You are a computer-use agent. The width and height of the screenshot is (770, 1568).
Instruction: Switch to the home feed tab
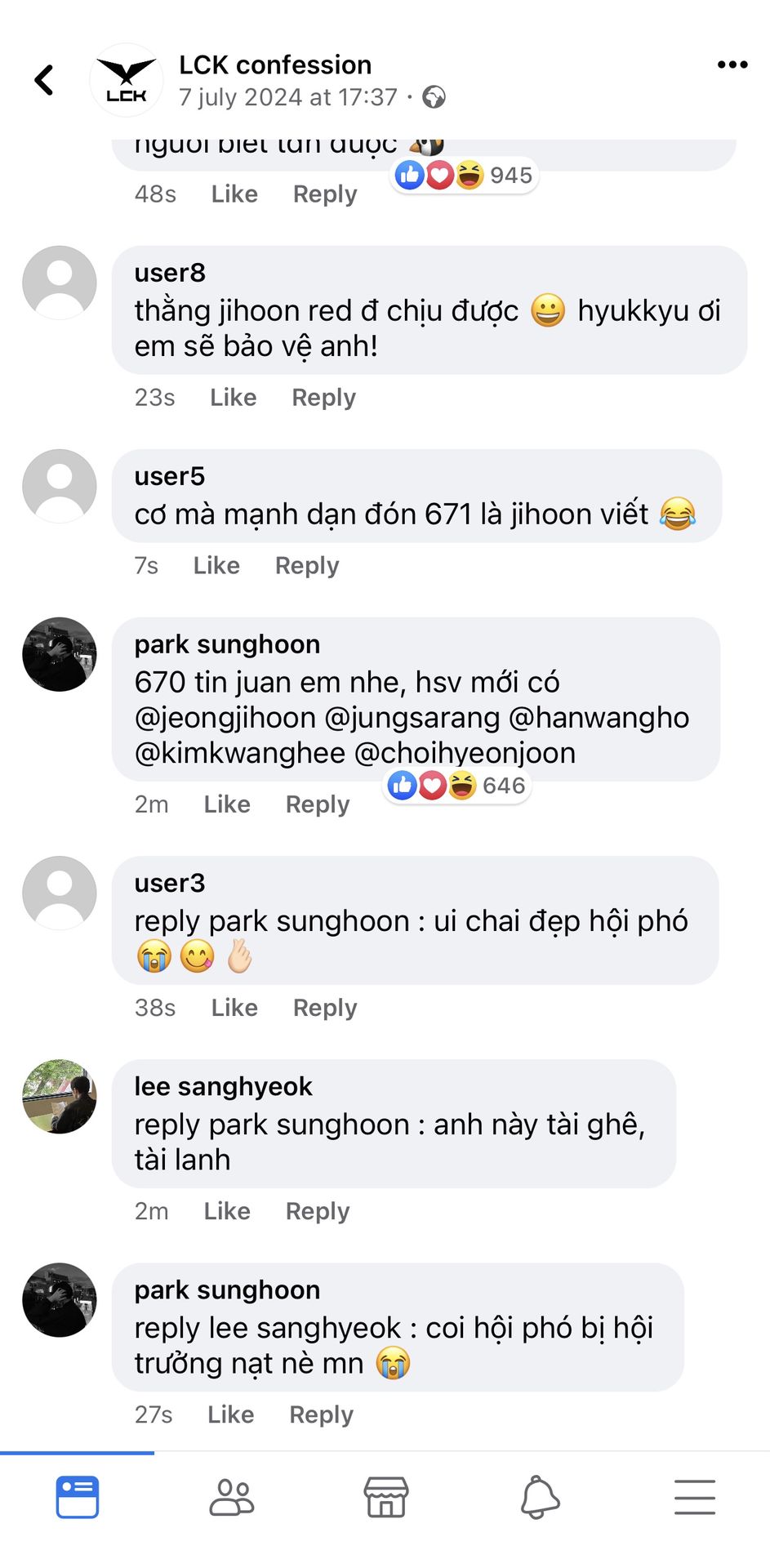point(78,1497)
